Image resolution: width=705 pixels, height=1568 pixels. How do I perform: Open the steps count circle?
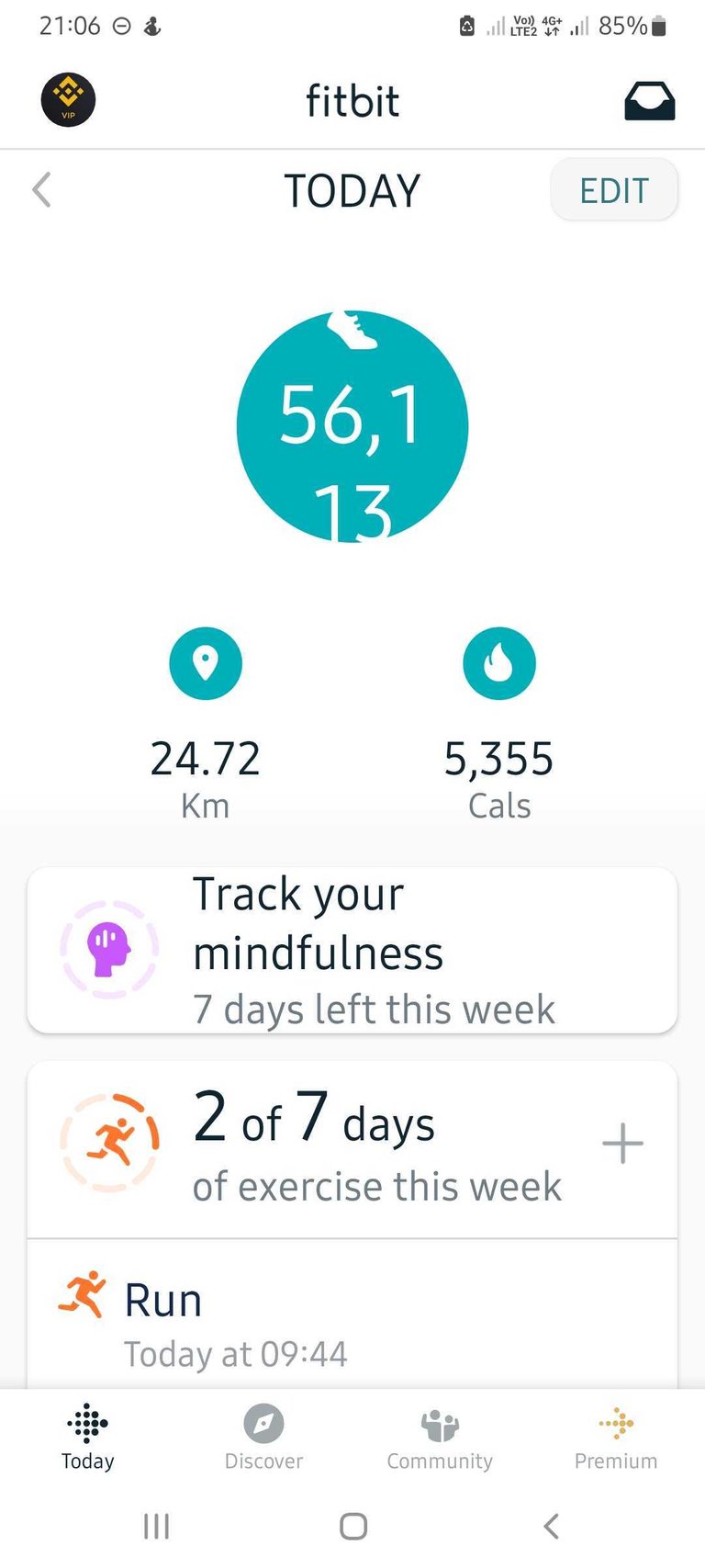click(x=352, y=426)
